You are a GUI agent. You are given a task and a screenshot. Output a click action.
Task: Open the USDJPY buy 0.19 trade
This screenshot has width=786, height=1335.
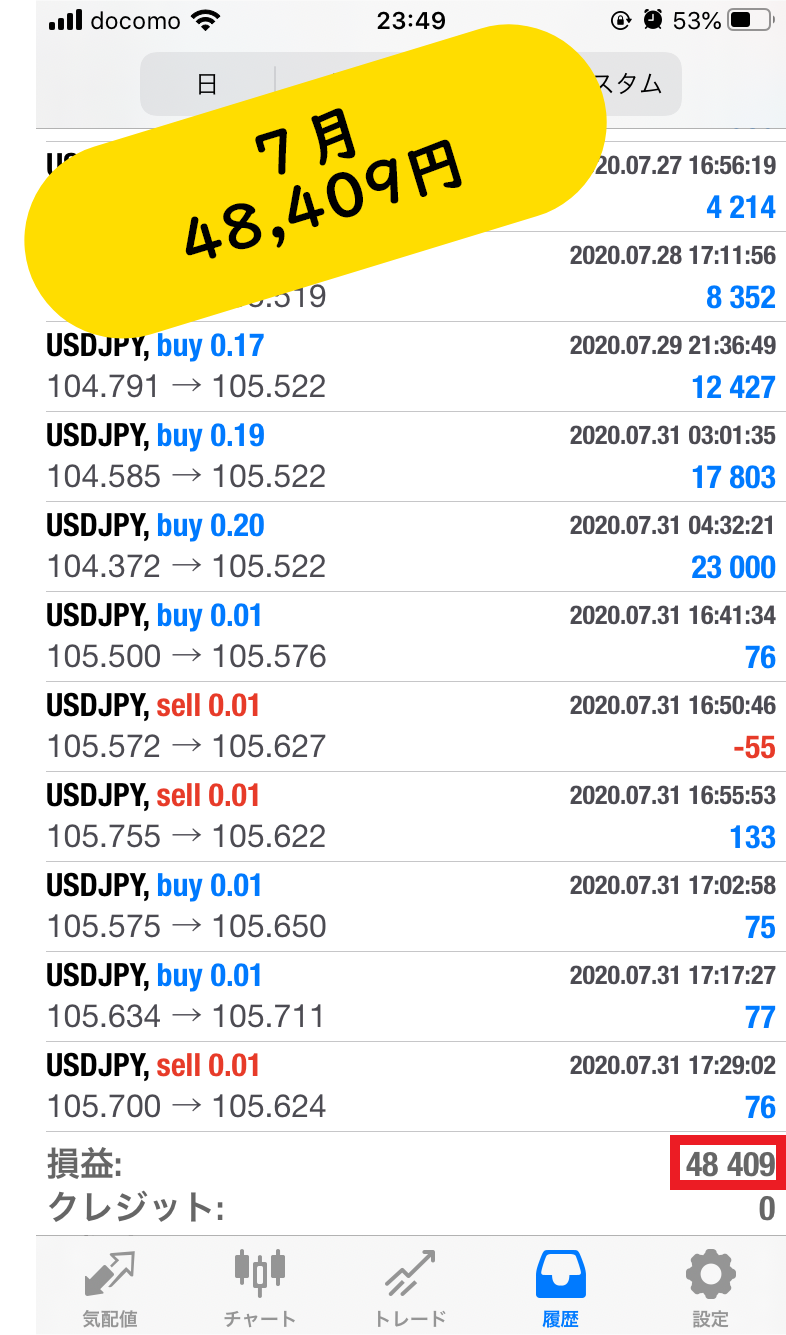click(x=410, y=457)
